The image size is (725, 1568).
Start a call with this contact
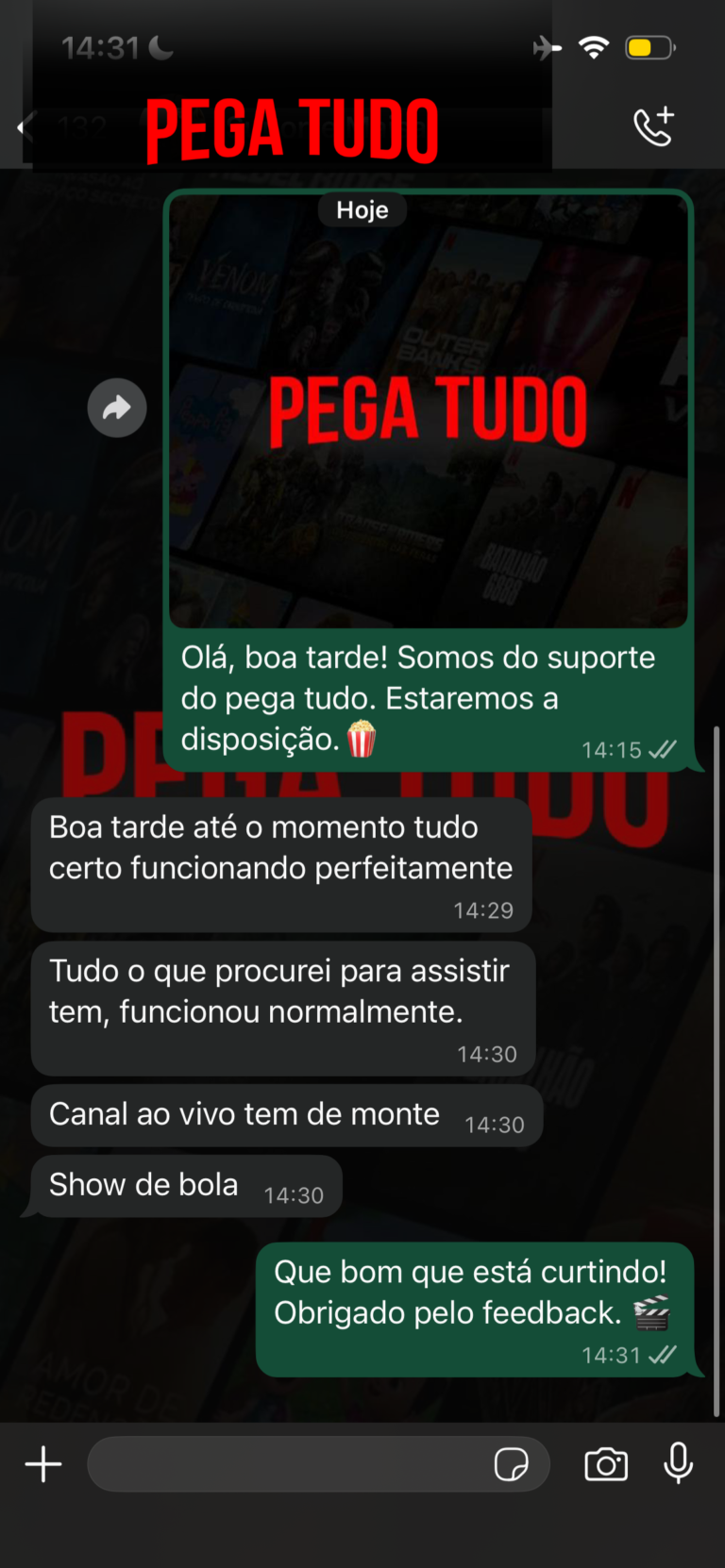pos(653,127)
